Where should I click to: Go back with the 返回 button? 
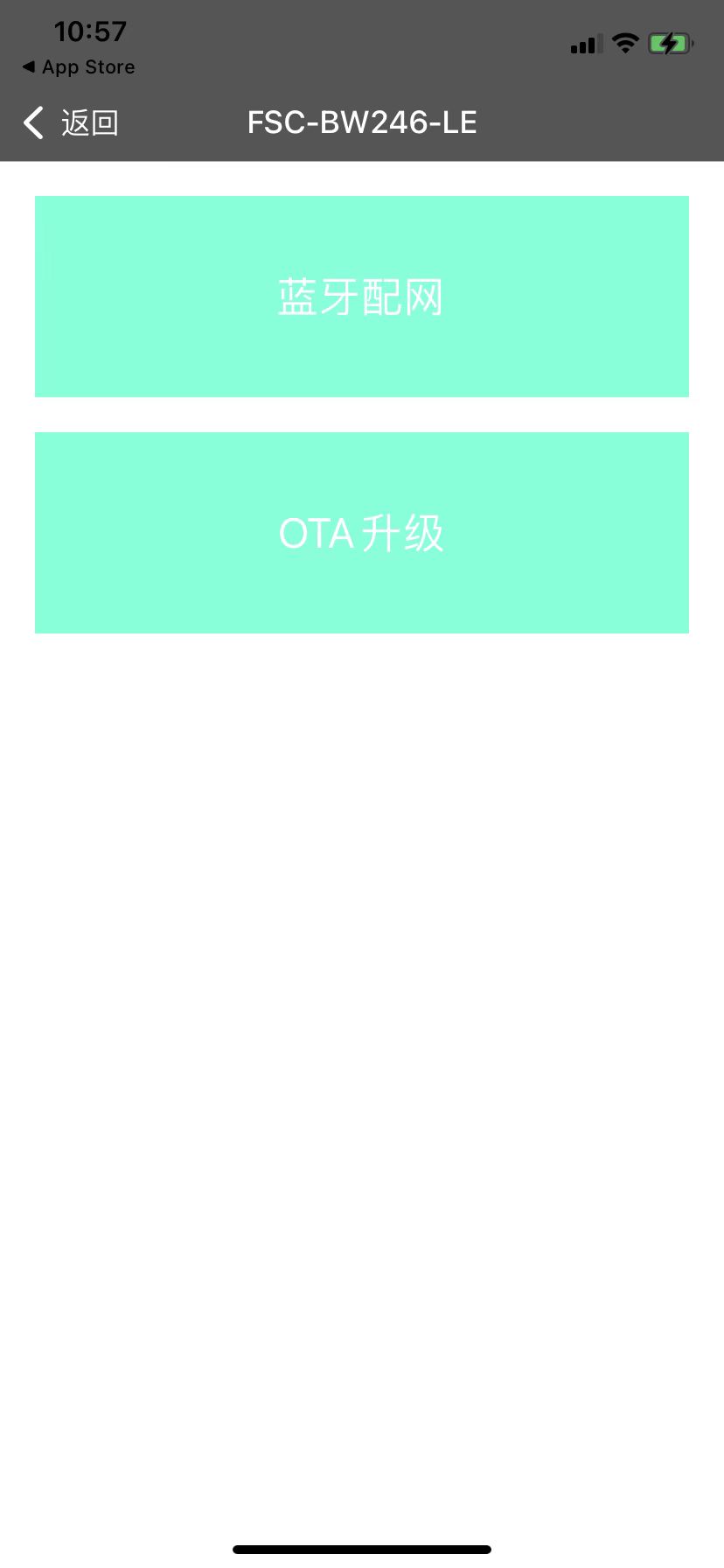[x=72, y=123]
